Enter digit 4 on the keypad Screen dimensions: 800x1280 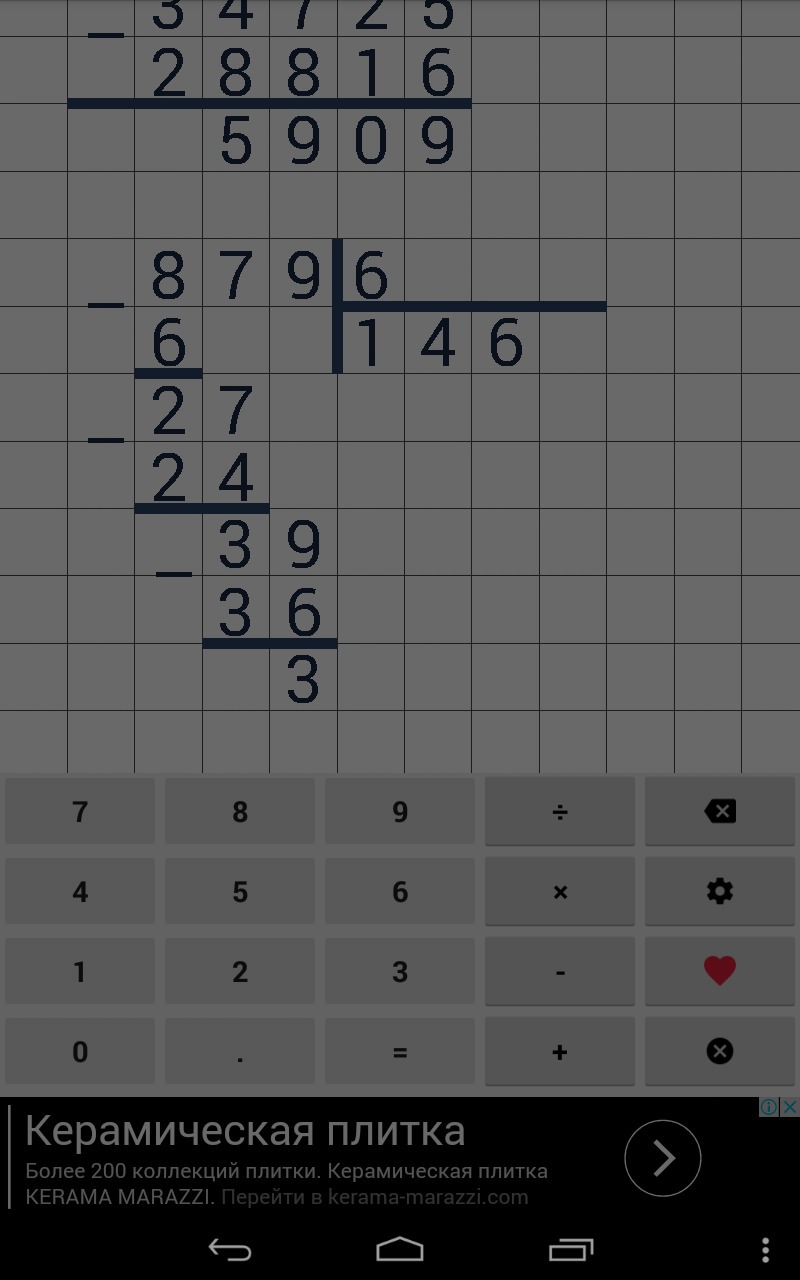click(80, 891)
